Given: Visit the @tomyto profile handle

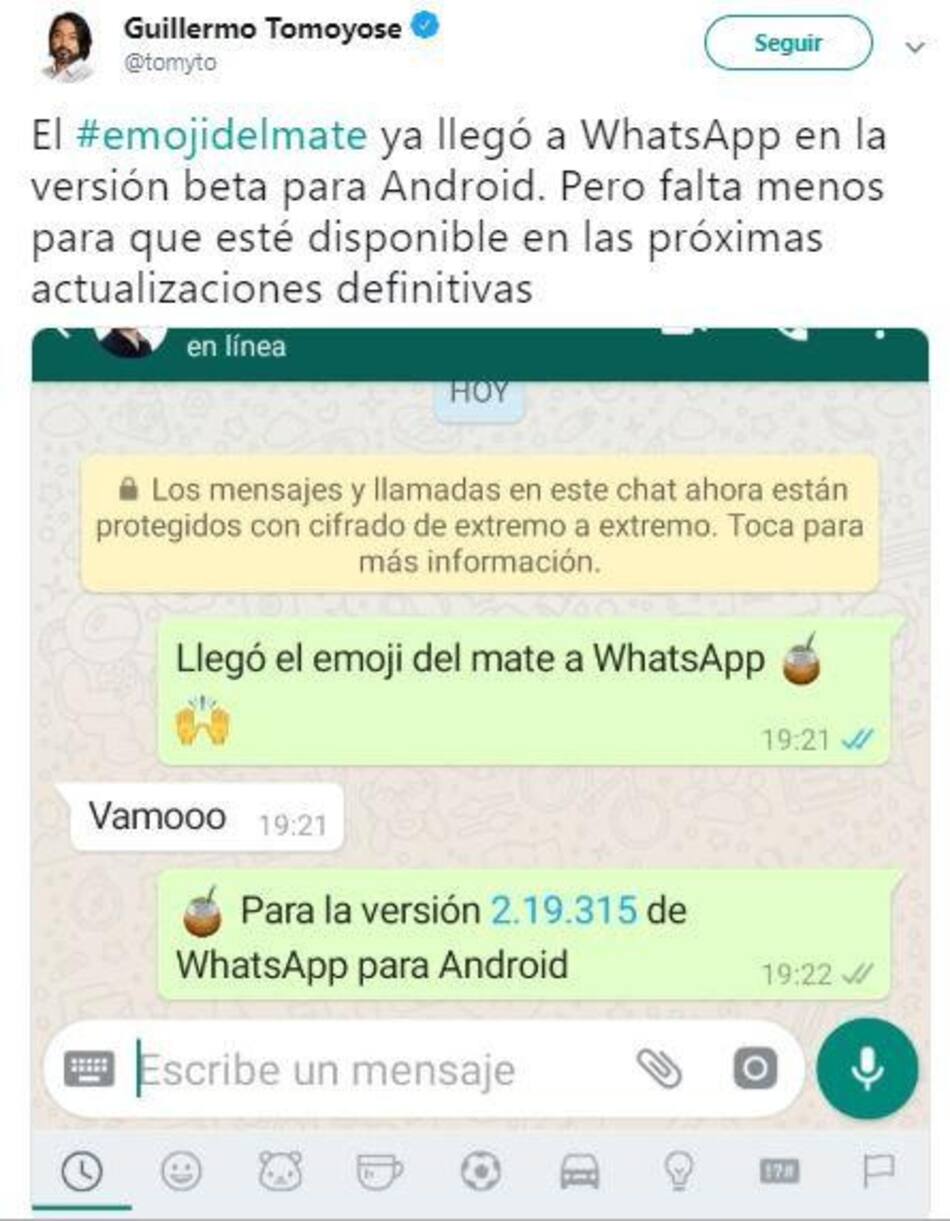Looking at the screenshot, I should pos(169,62).
